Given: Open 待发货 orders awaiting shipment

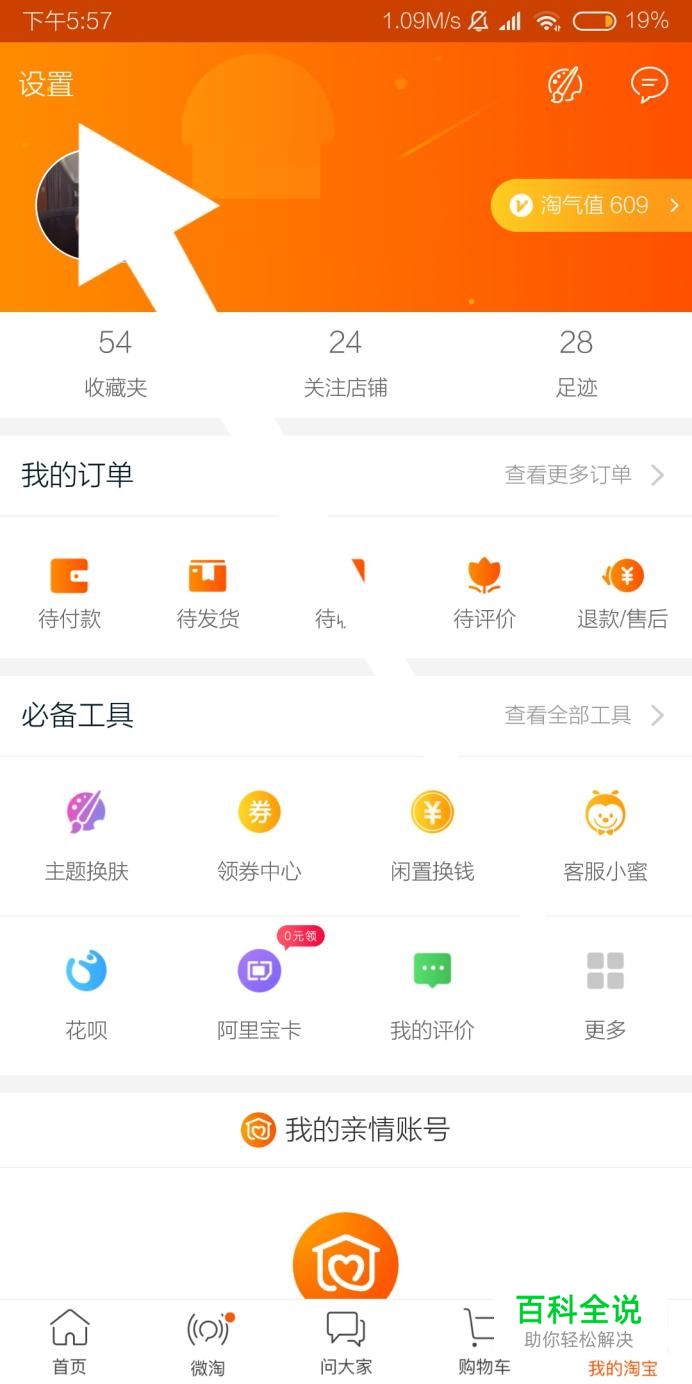Looking at the screenshot, I should tap(208, 593).
